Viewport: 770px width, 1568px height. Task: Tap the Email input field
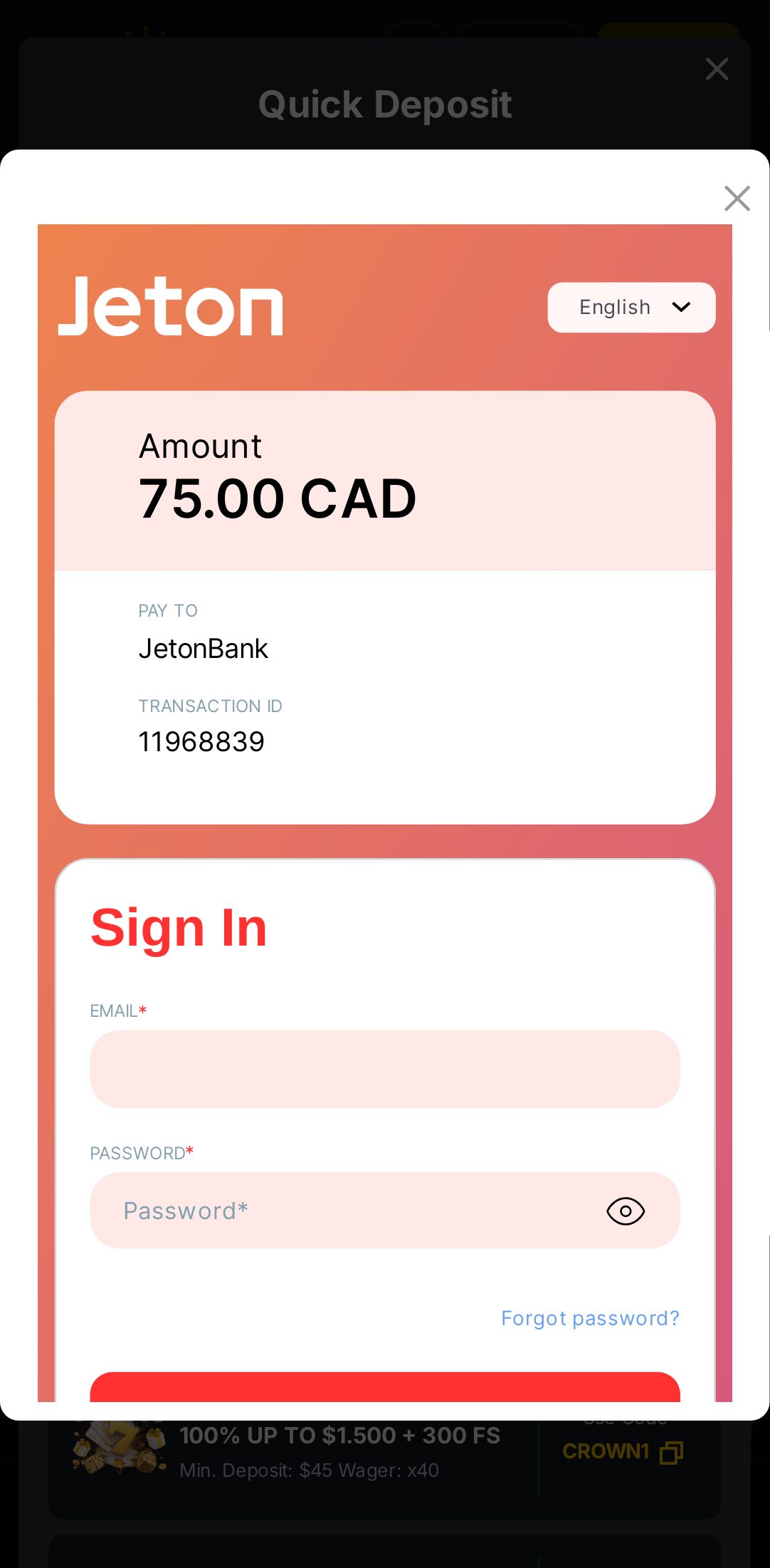tap(384, 1069)
